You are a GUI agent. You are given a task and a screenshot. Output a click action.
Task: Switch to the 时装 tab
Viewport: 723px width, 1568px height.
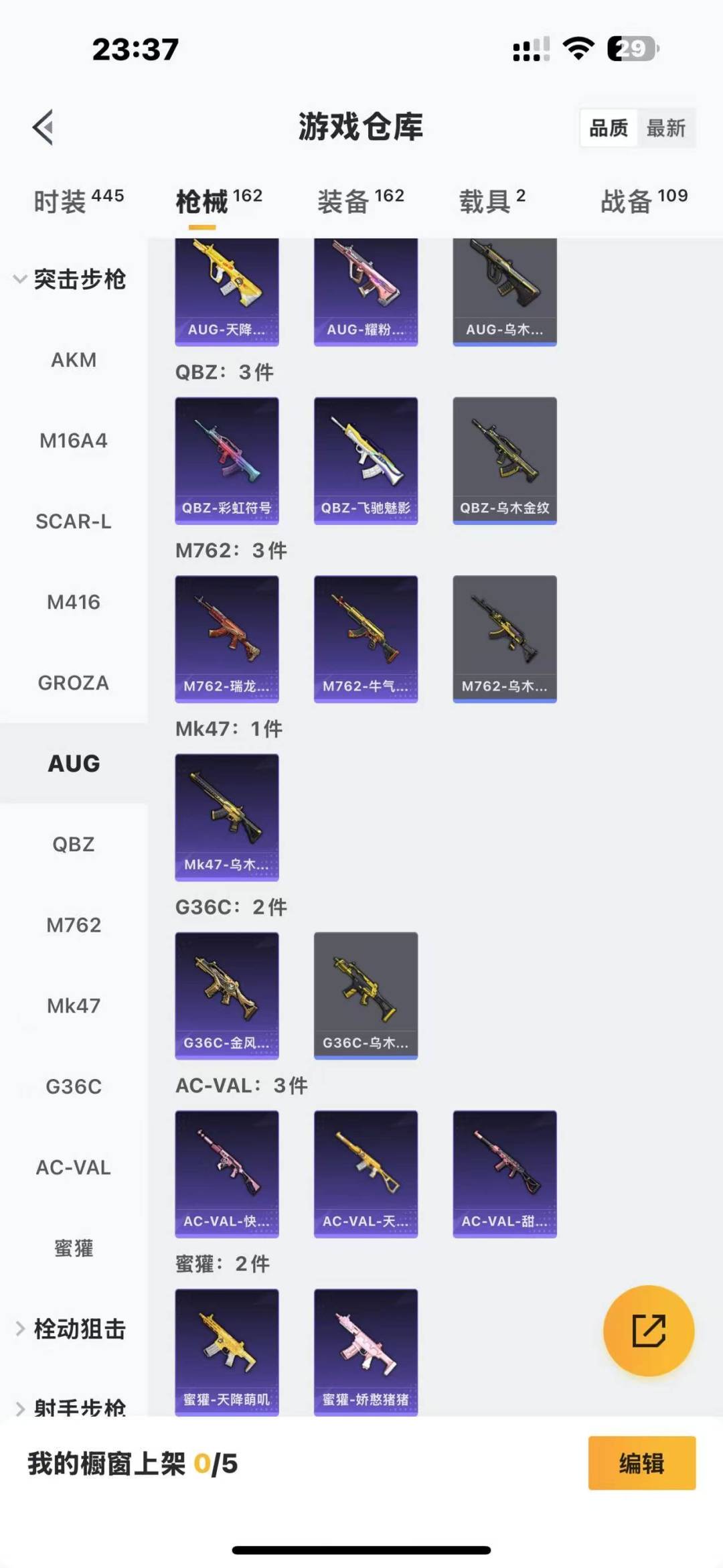click(x=78, y=200)
